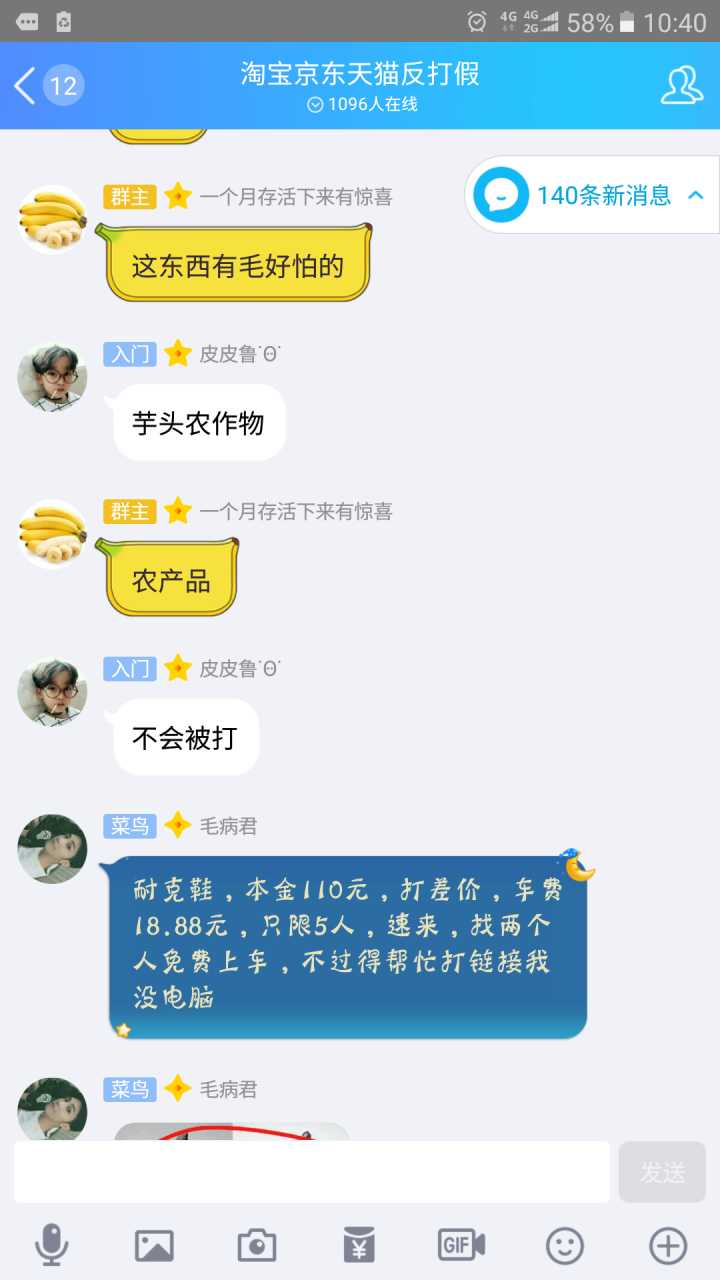Jump to the 140条新消息 new messages
The width and height of the screenshot is (720, 1280).
(x=592, y=195)
